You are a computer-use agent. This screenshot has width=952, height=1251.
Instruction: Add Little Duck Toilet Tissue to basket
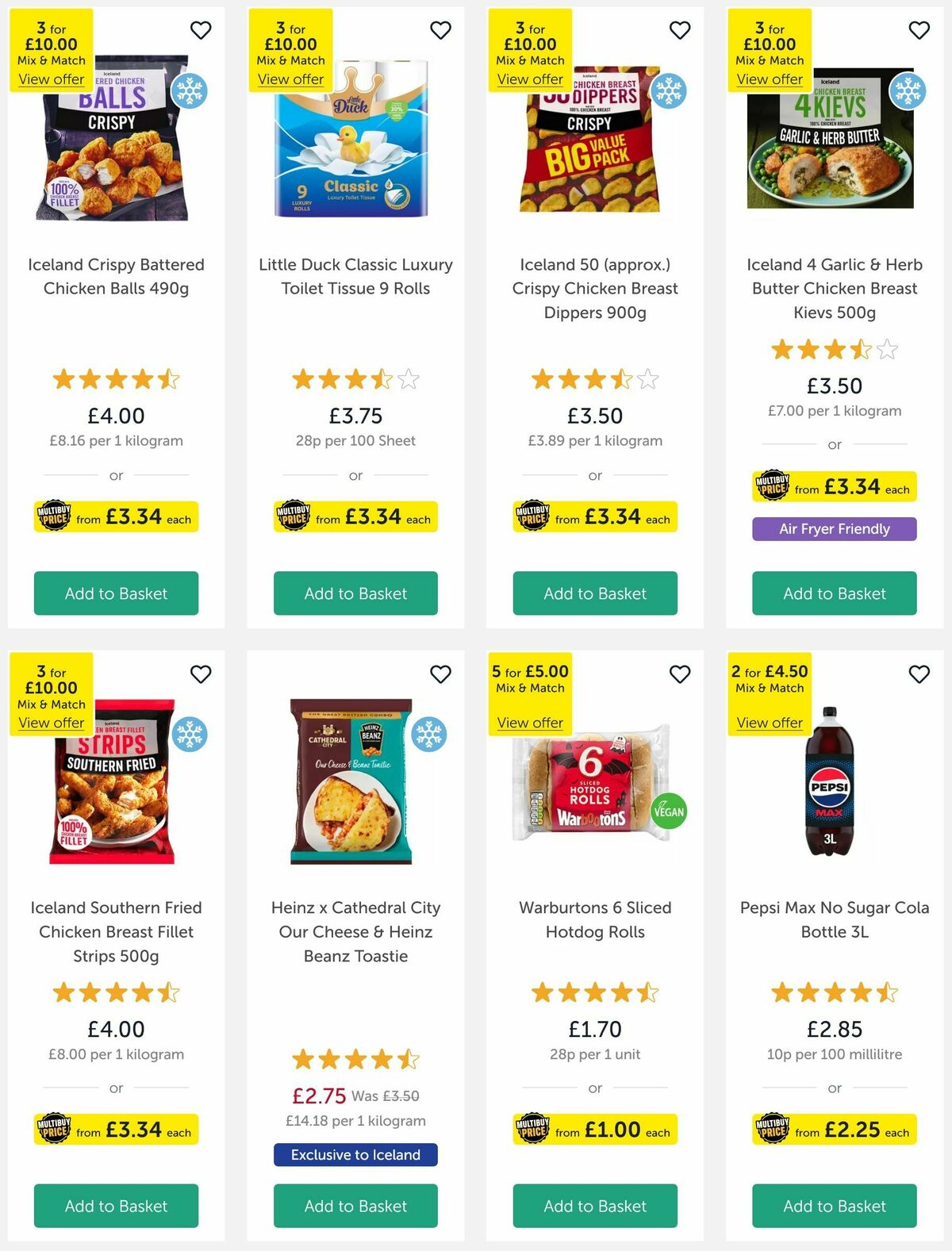[x=355, y=593]
